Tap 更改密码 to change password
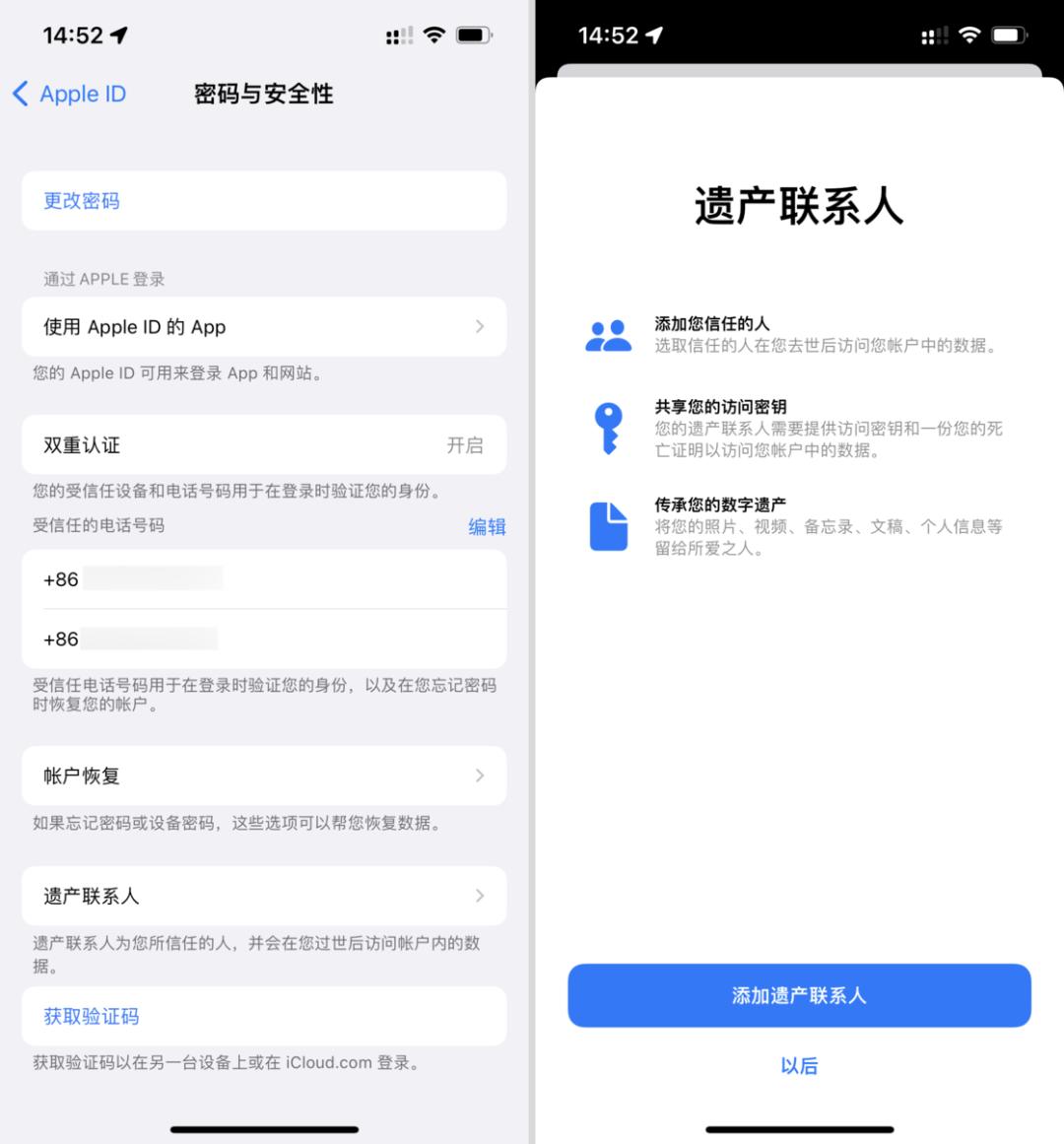This screenshot has height=1144, width=1064. click(264, 201)
